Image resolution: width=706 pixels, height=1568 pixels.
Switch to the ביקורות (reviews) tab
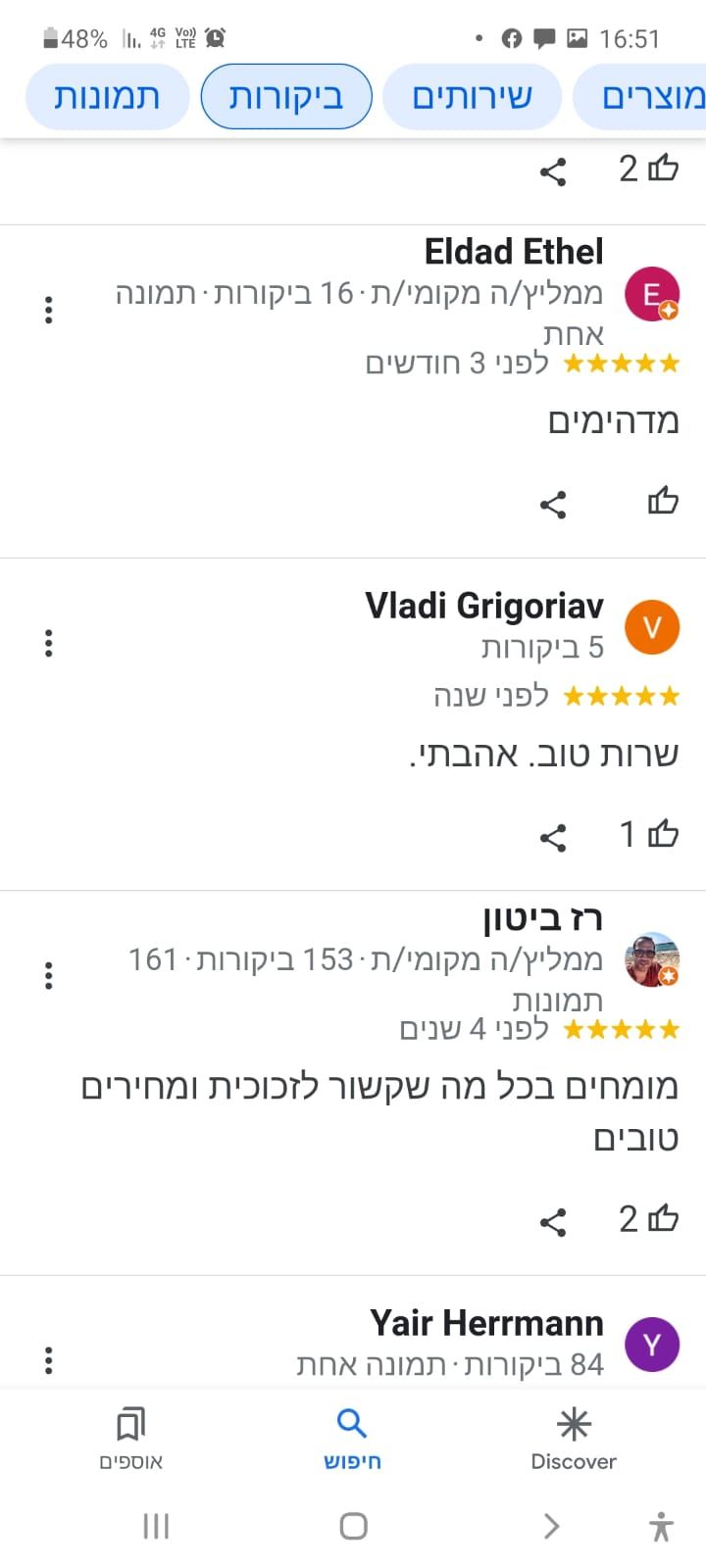[x=286, y=97]
